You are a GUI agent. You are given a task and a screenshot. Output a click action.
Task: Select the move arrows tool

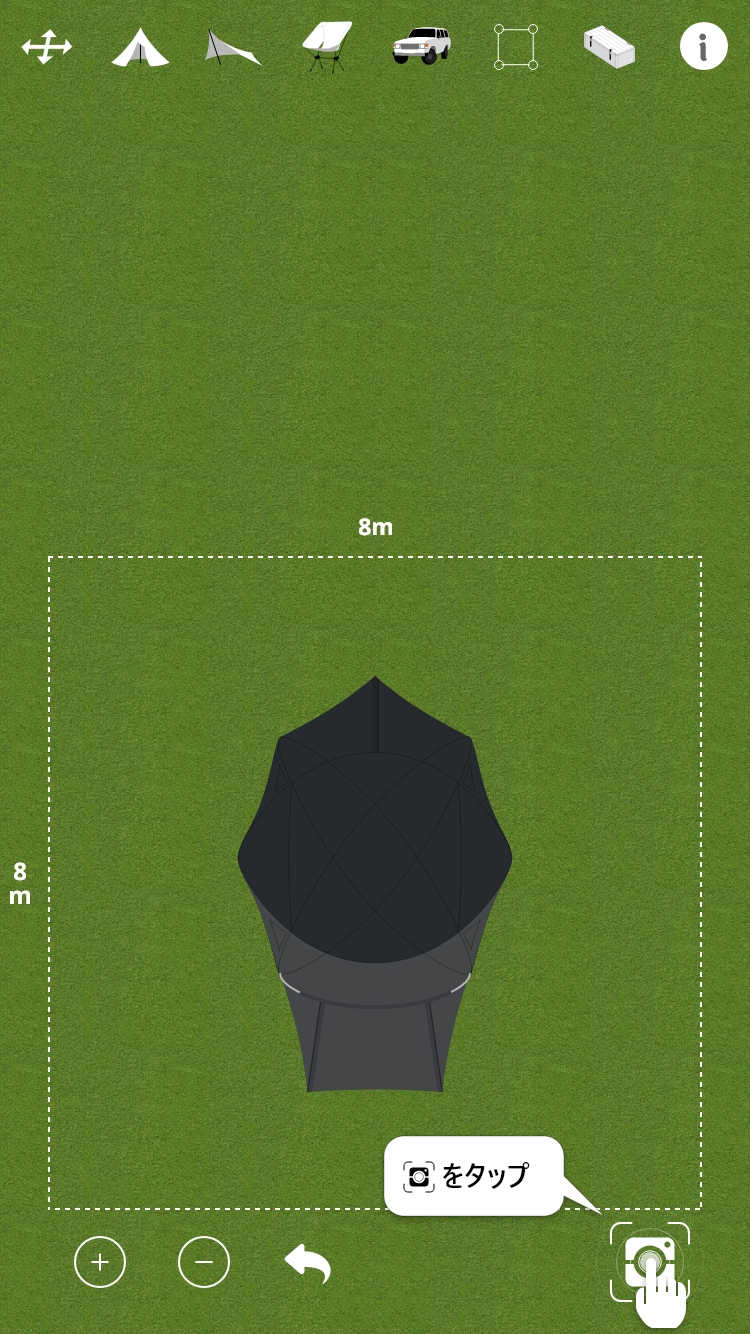(47, 47)
